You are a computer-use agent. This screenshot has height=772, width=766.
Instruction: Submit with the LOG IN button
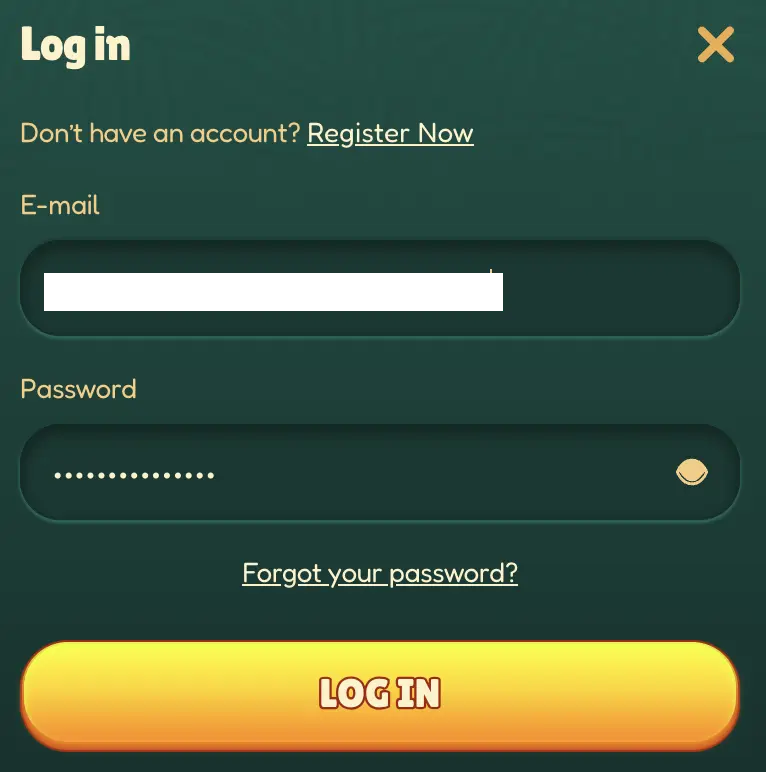[380, 694]
